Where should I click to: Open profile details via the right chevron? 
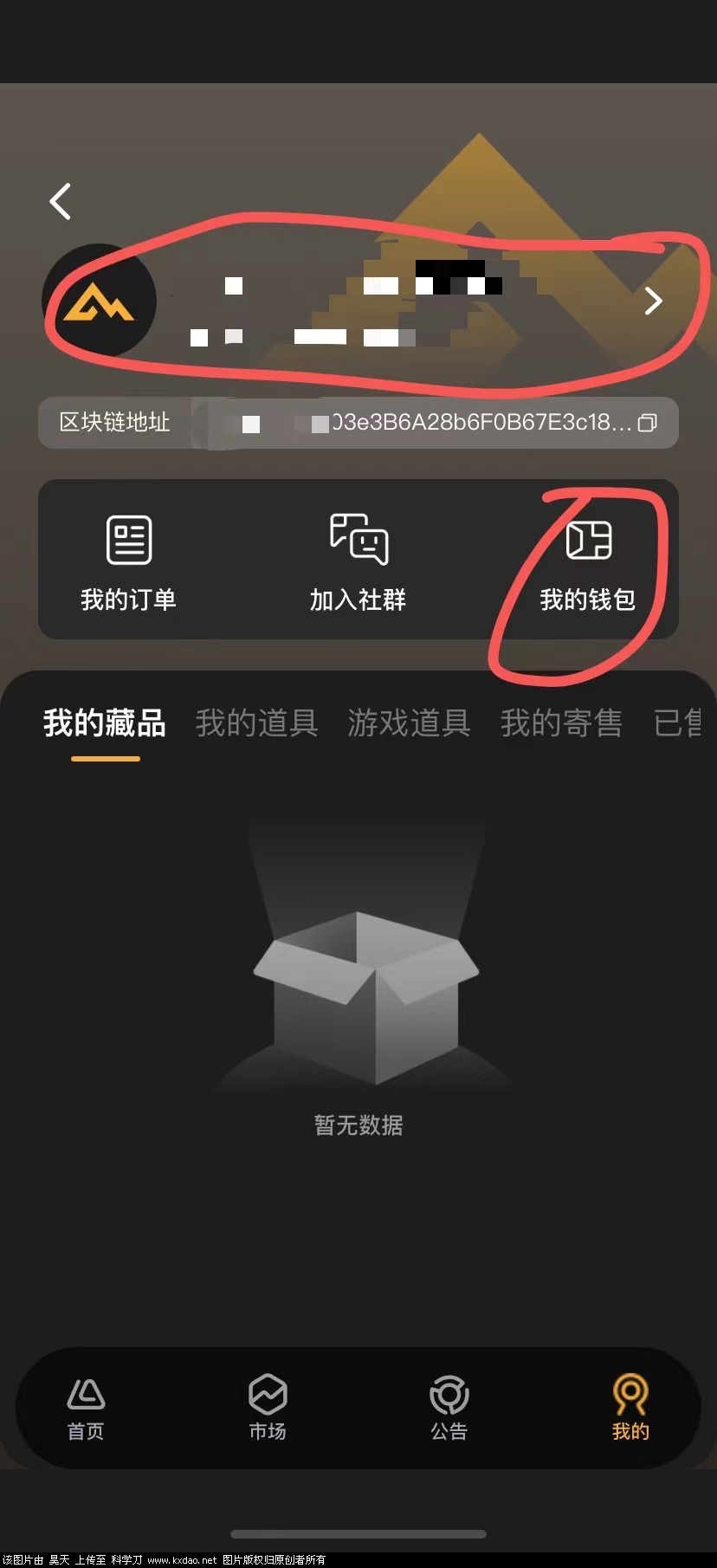click(x=653, y=301)
